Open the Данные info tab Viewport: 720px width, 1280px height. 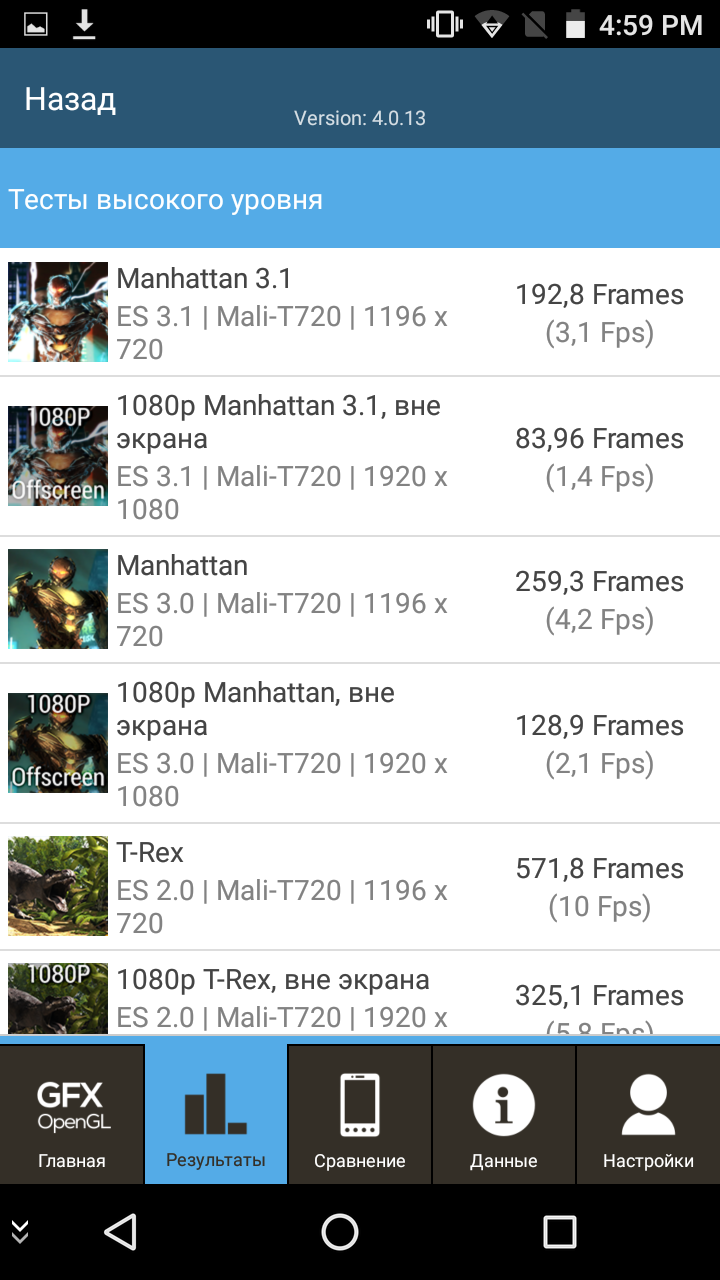tap(504, 1114)
